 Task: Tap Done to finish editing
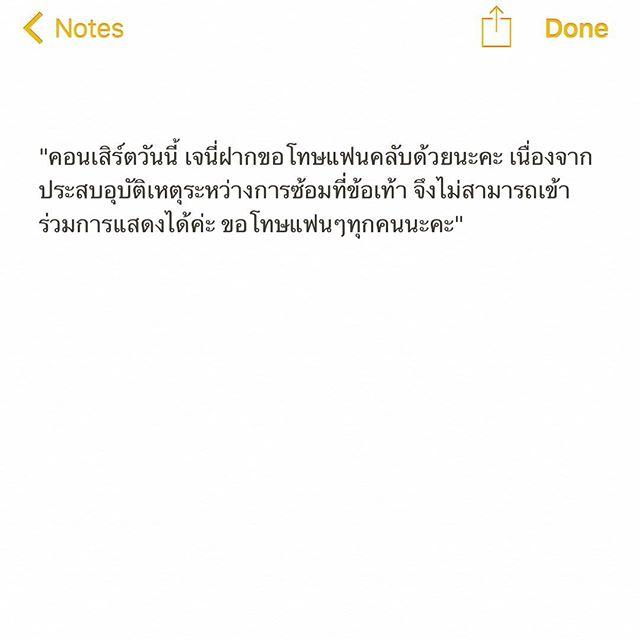pyautogui.click(x=576, y=28)
